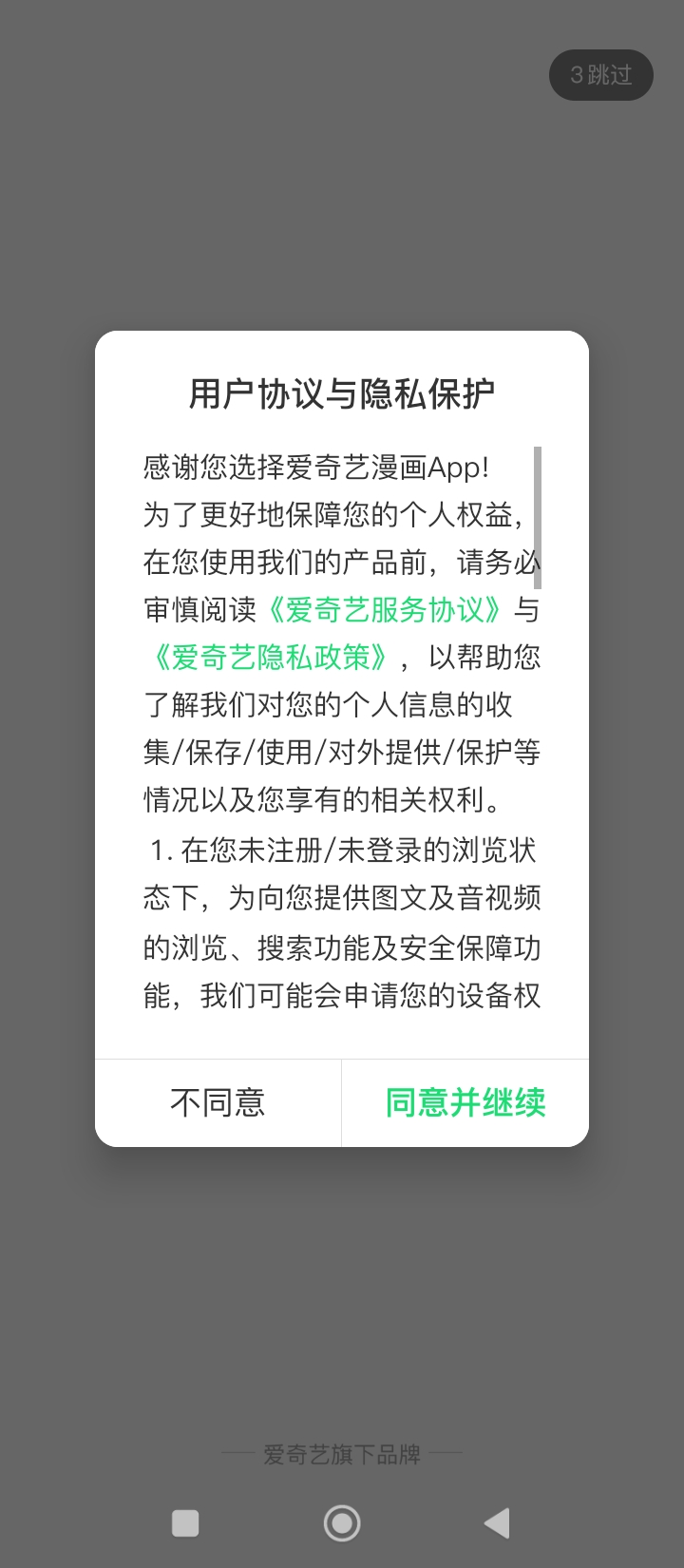Tap the system back button
This screenshot has height=1568, width=684.
click(x=497, y=1522)
